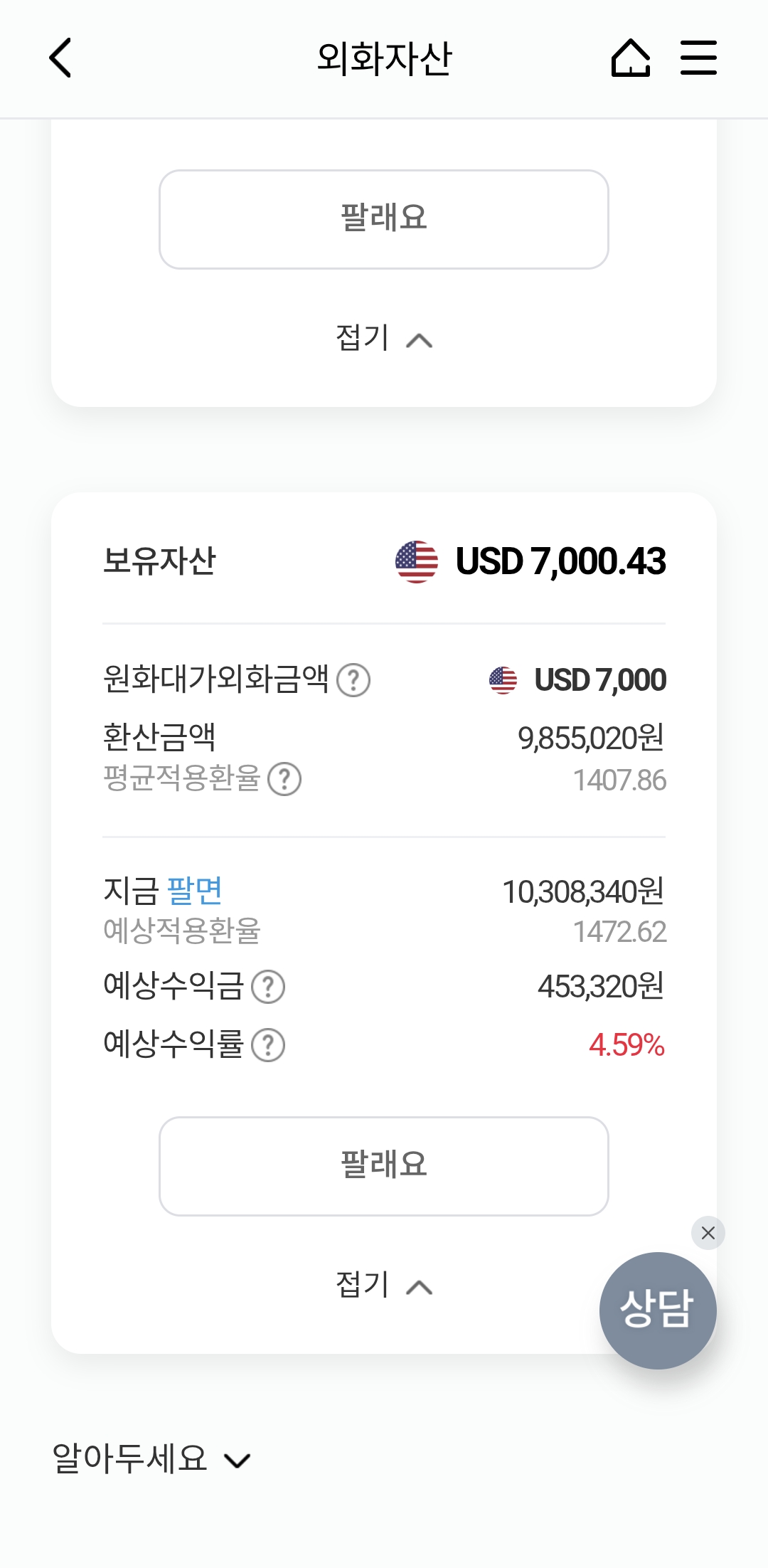Open help icon next to 평균적용환율
The image size is (768, 1568).
[x=284, y=779]
